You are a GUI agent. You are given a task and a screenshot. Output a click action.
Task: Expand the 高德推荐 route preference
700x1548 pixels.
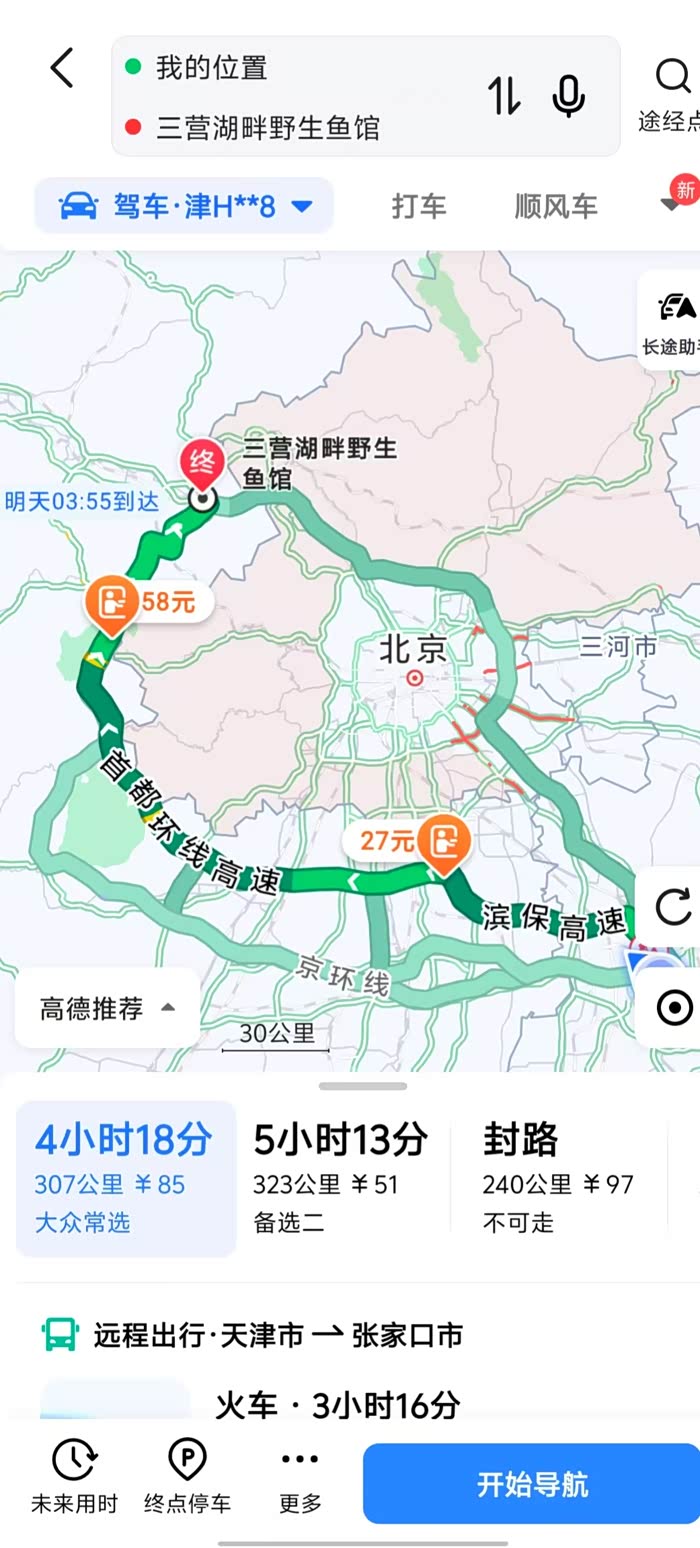tap(107, 1008)
